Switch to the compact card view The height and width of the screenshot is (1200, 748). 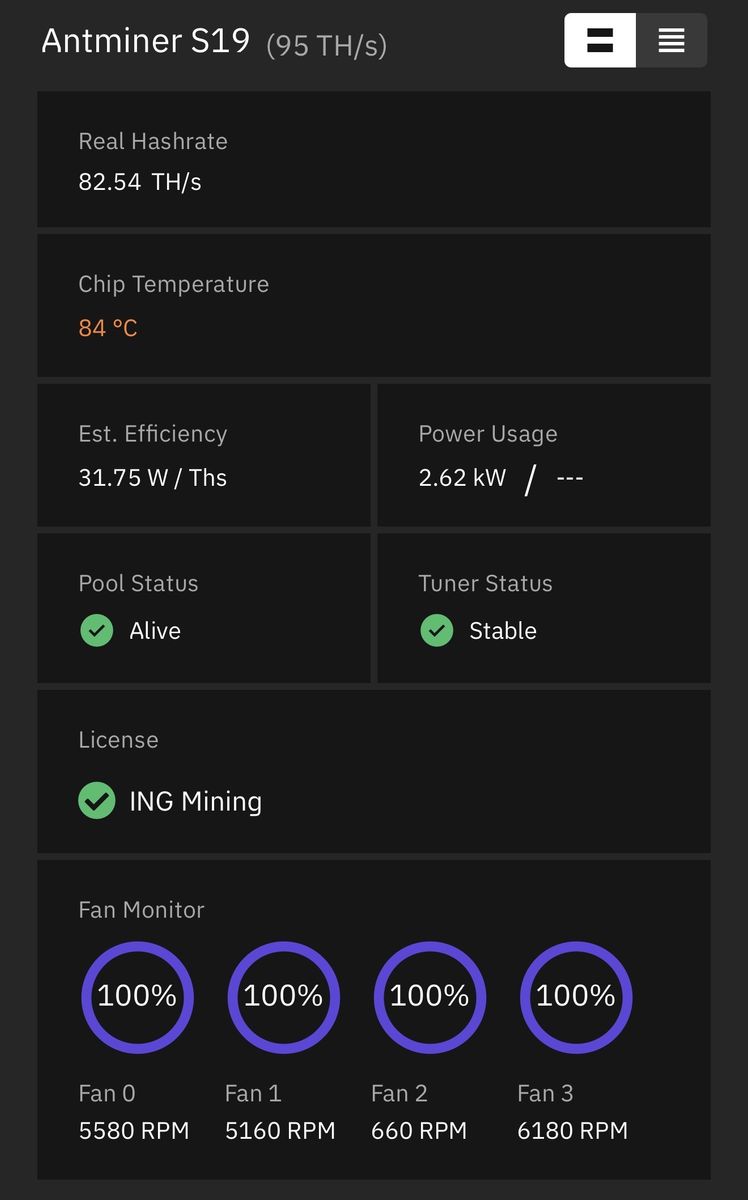tap(600, 41)
